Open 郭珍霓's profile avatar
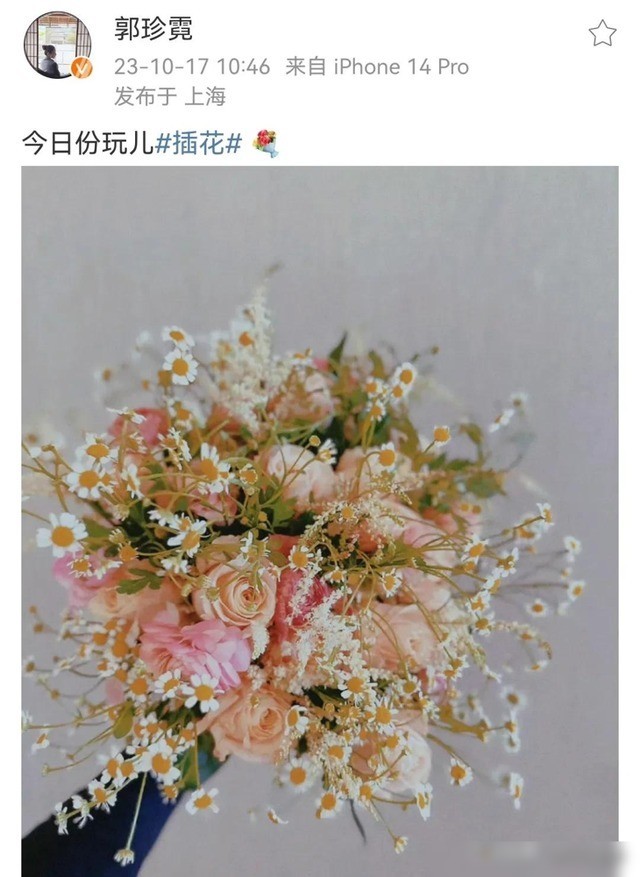The width and height of the screenshot is (640, 877). pos(58,45)
